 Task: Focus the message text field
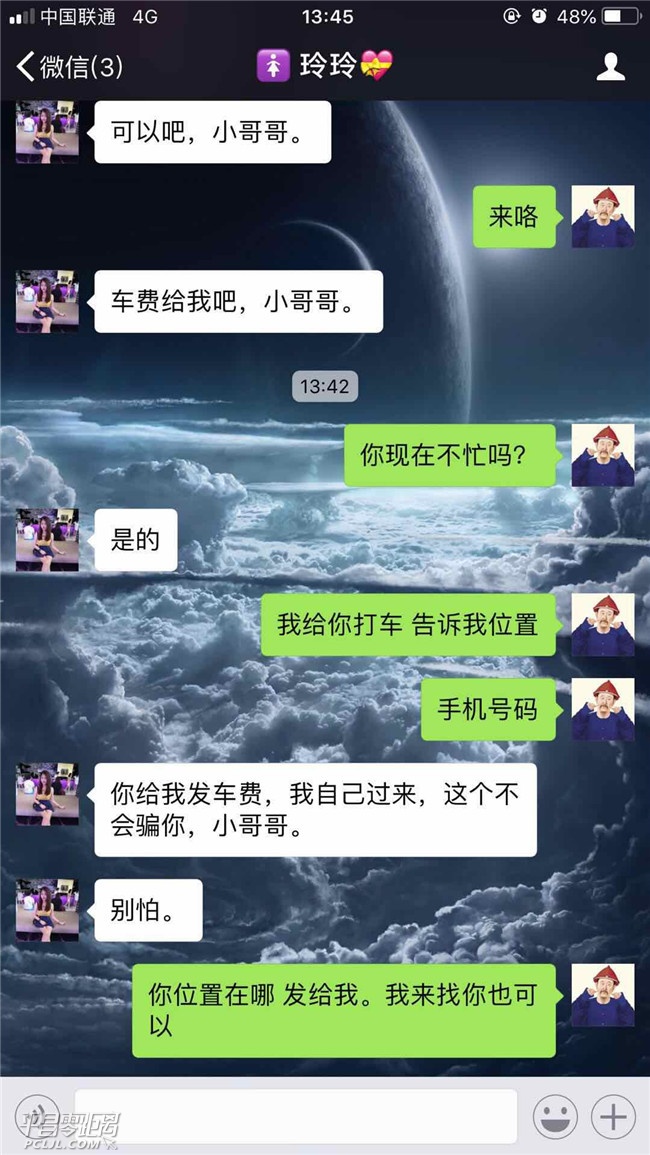[295, 1115]
